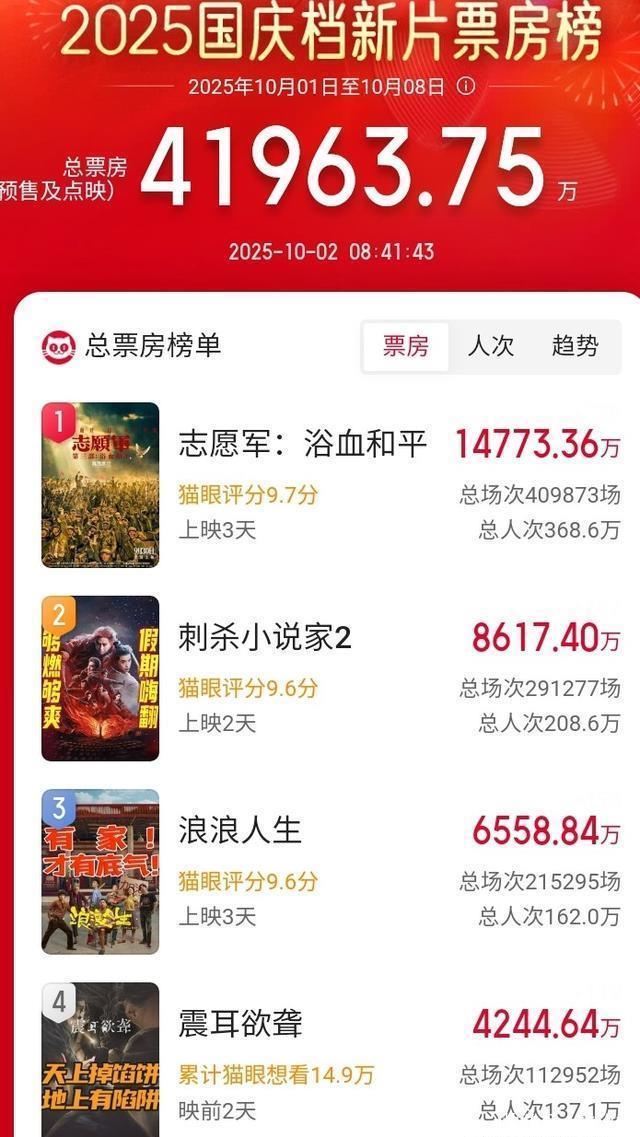Switch to the 趋势 tab
Viewport: 640px width, 1137px height.
[575, 346]
